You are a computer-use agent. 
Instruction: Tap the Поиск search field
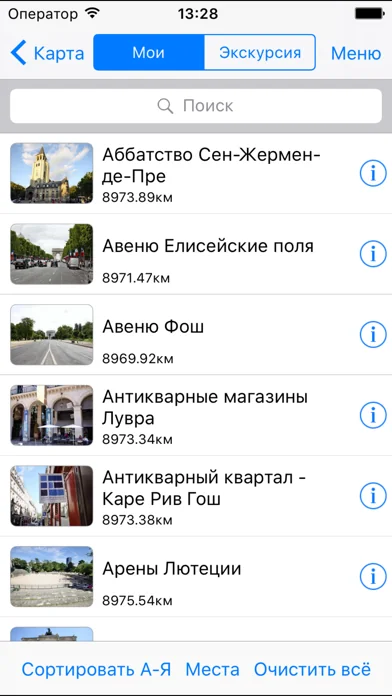[196, 106]
